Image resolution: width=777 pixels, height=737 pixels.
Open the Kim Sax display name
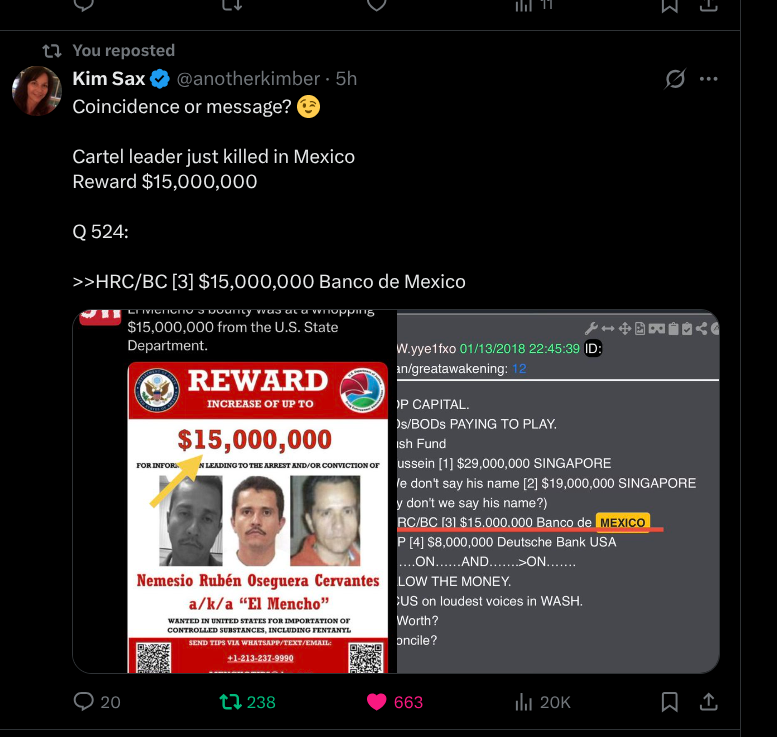pos(109,78)
